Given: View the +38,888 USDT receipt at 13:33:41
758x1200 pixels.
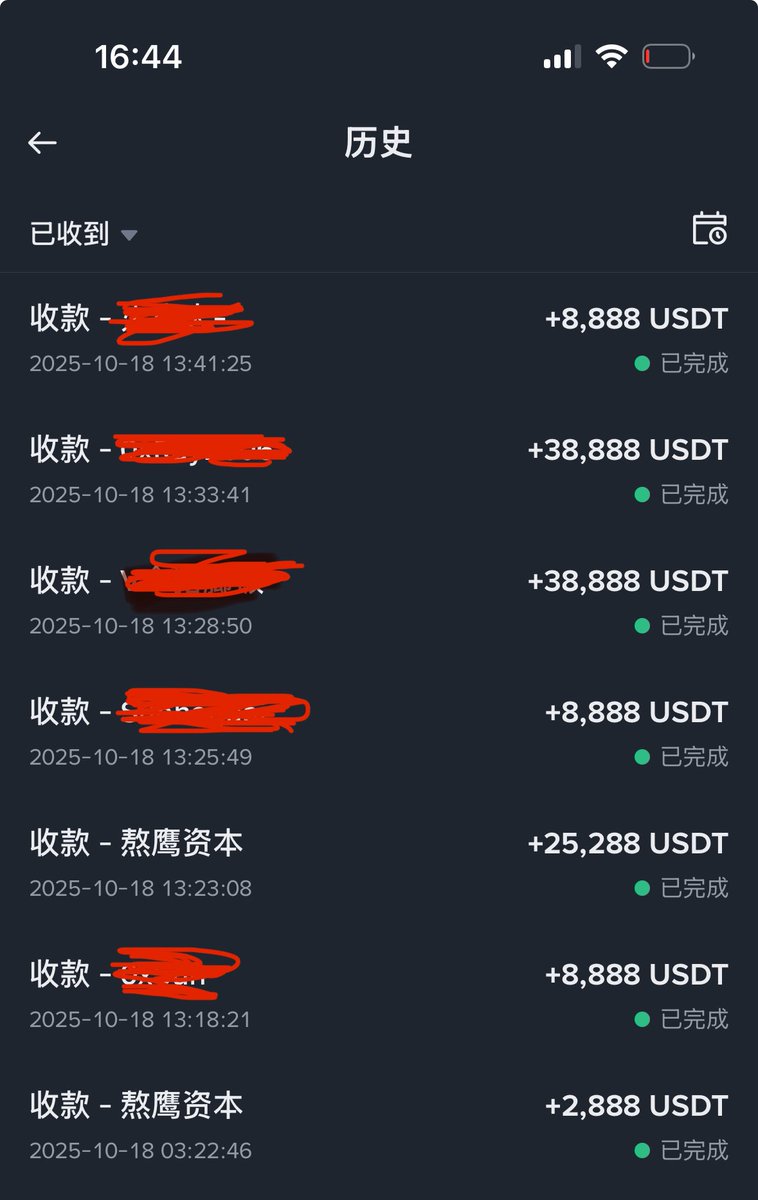Looking at the screenshot, I should pos(378,470).
